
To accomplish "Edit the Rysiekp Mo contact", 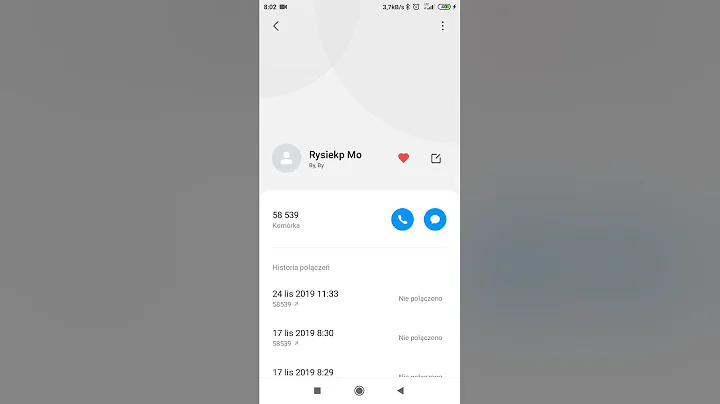I will 435,158.
